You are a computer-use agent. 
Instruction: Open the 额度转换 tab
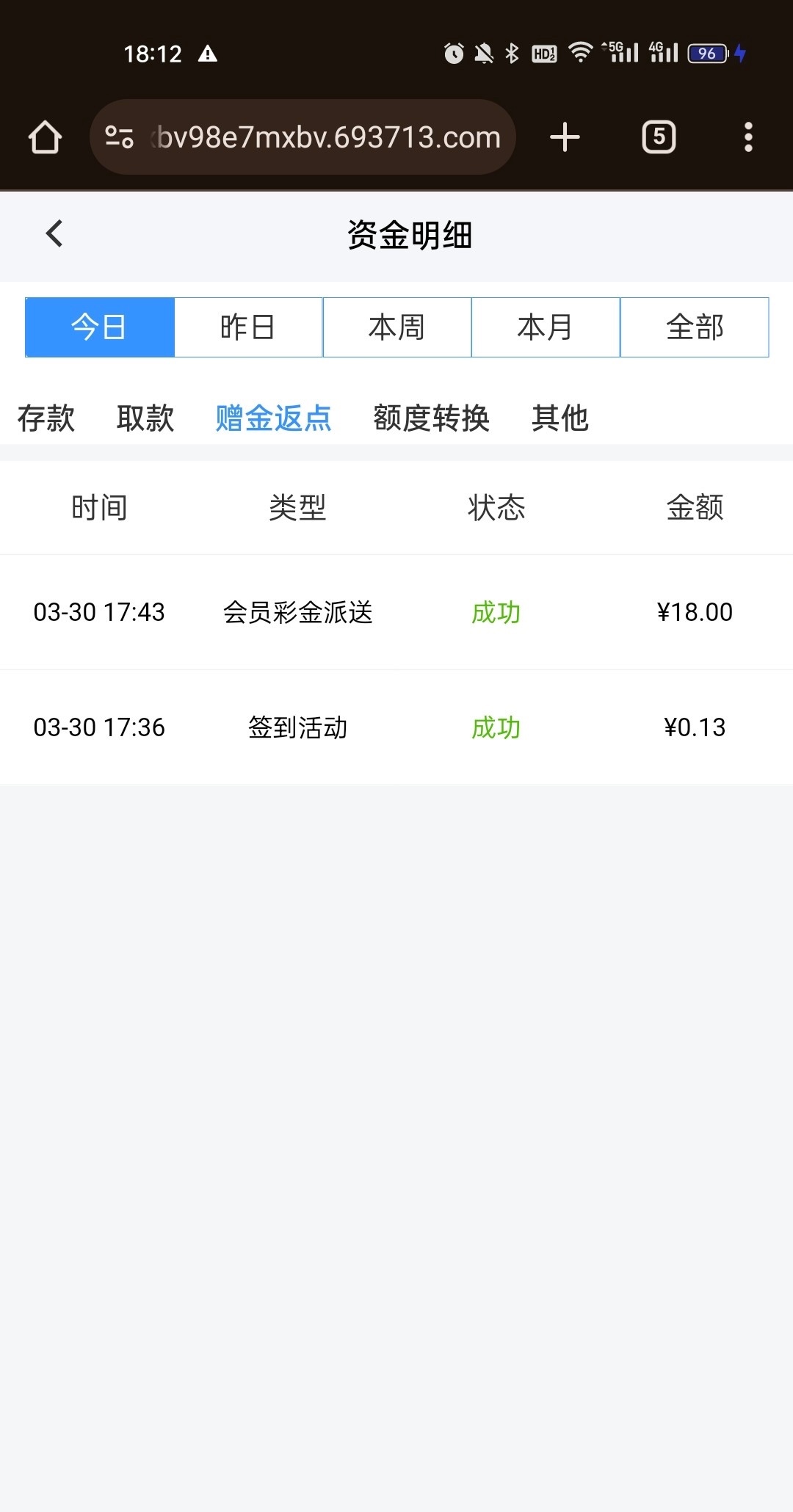432,418
